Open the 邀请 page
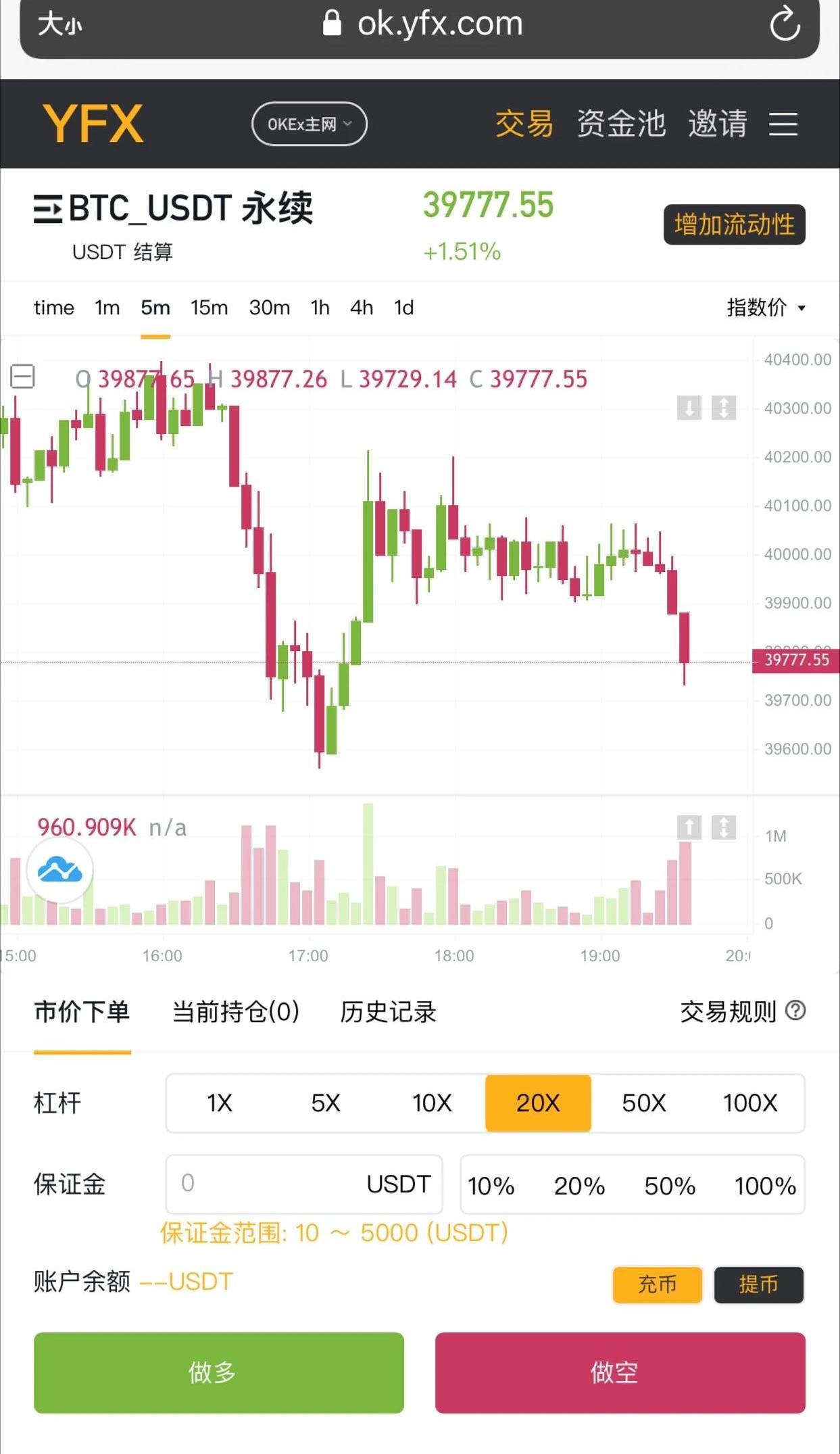Image resolution: width=840 pixels, height=1454 pixels. 718,124
